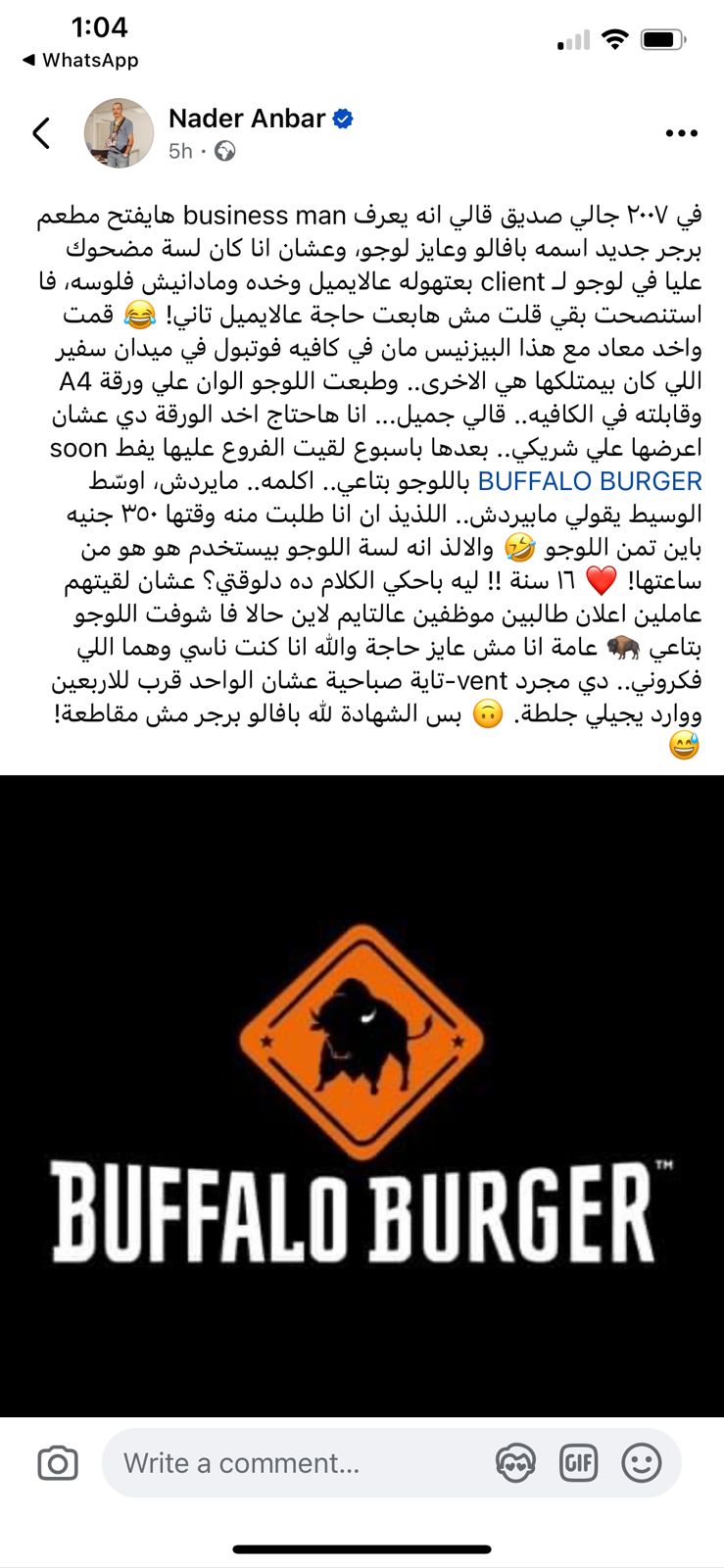The image size is (724, 1568).
Task: Open the GIF picker
Action: click(x=578, y=1463)
